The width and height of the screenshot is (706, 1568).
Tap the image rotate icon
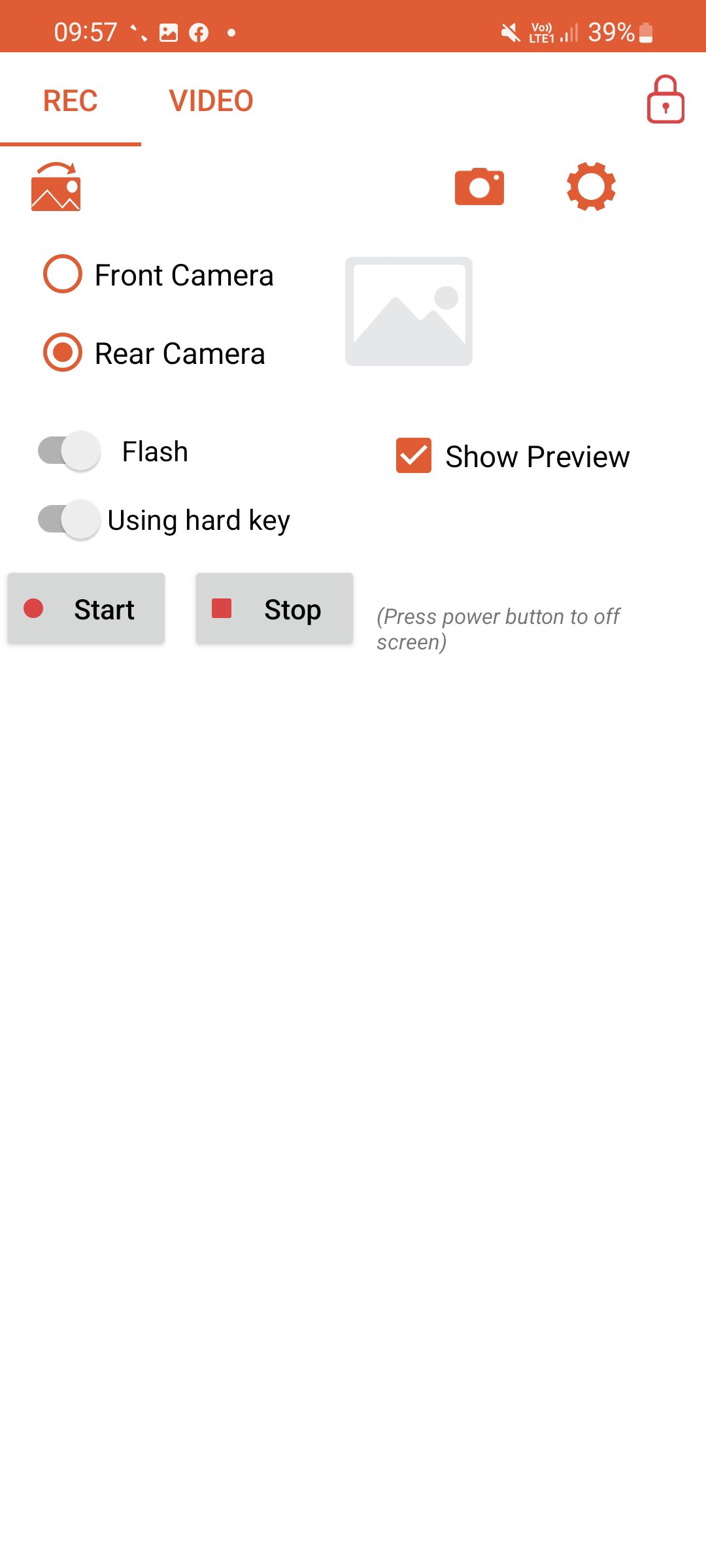pyautogui.click(x=56, y=187)
